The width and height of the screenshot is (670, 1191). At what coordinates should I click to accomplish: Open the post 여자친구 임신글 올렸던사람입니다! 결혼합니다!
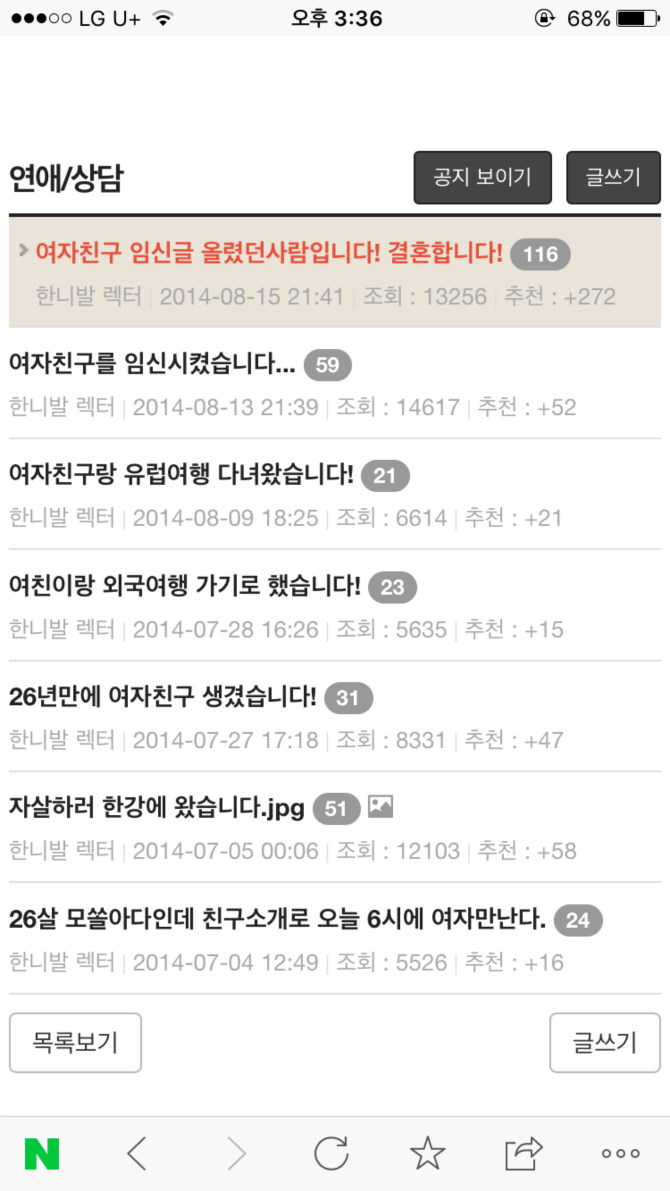[x=269, y=253]
